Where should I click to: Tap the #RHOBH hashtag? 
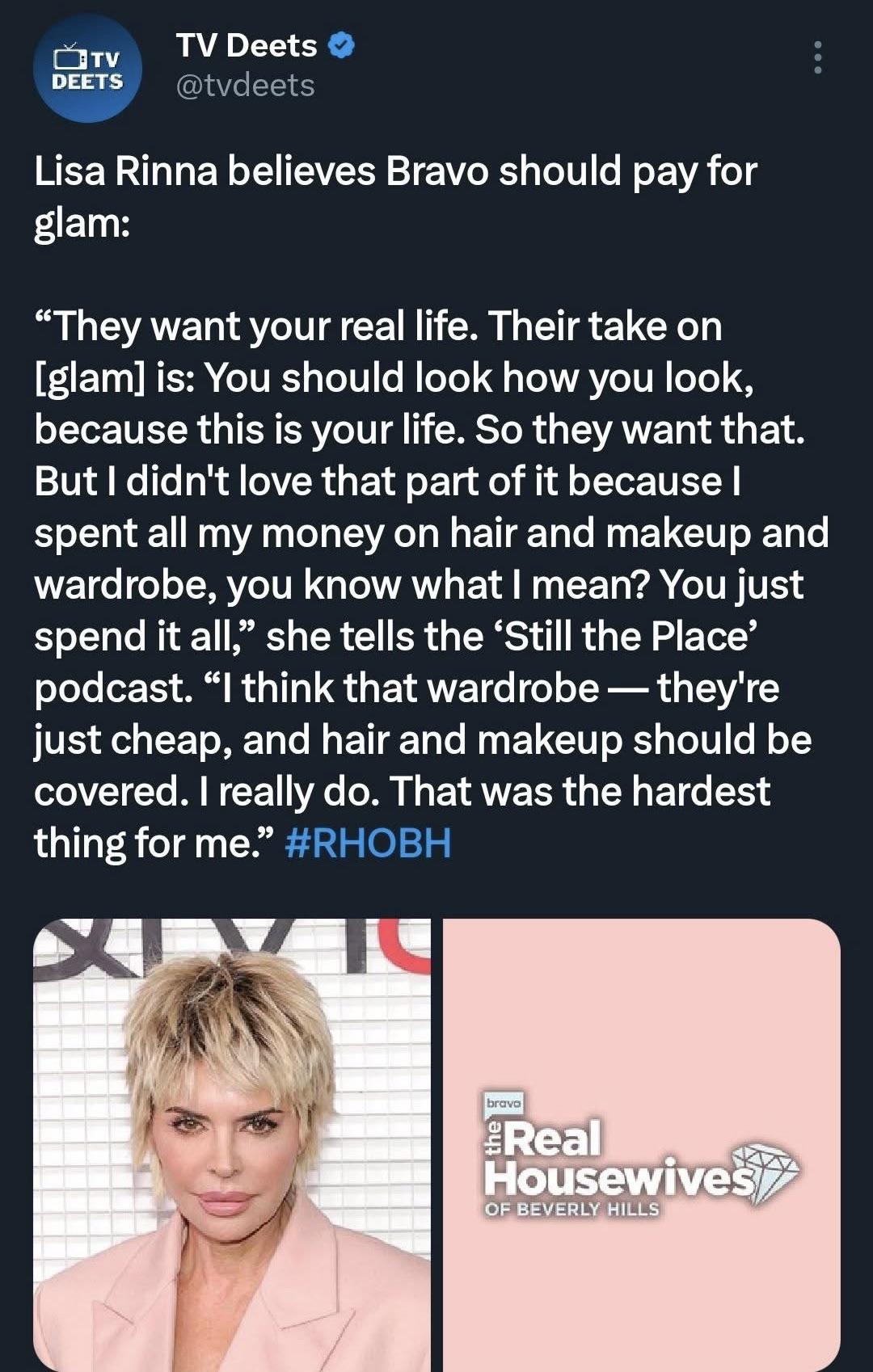368,843
